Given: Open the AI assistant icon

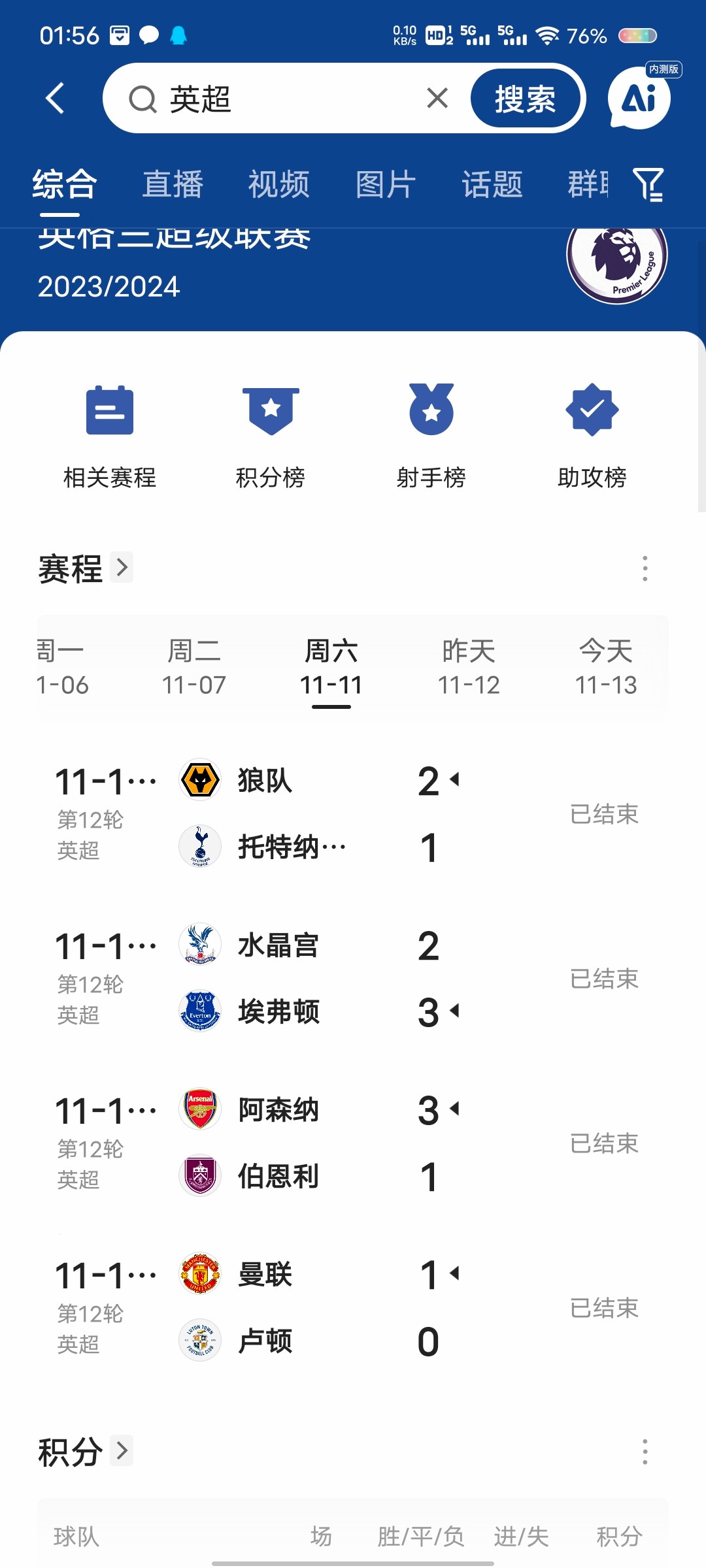Looking at the screenshot, I should (x=640, y=98).
